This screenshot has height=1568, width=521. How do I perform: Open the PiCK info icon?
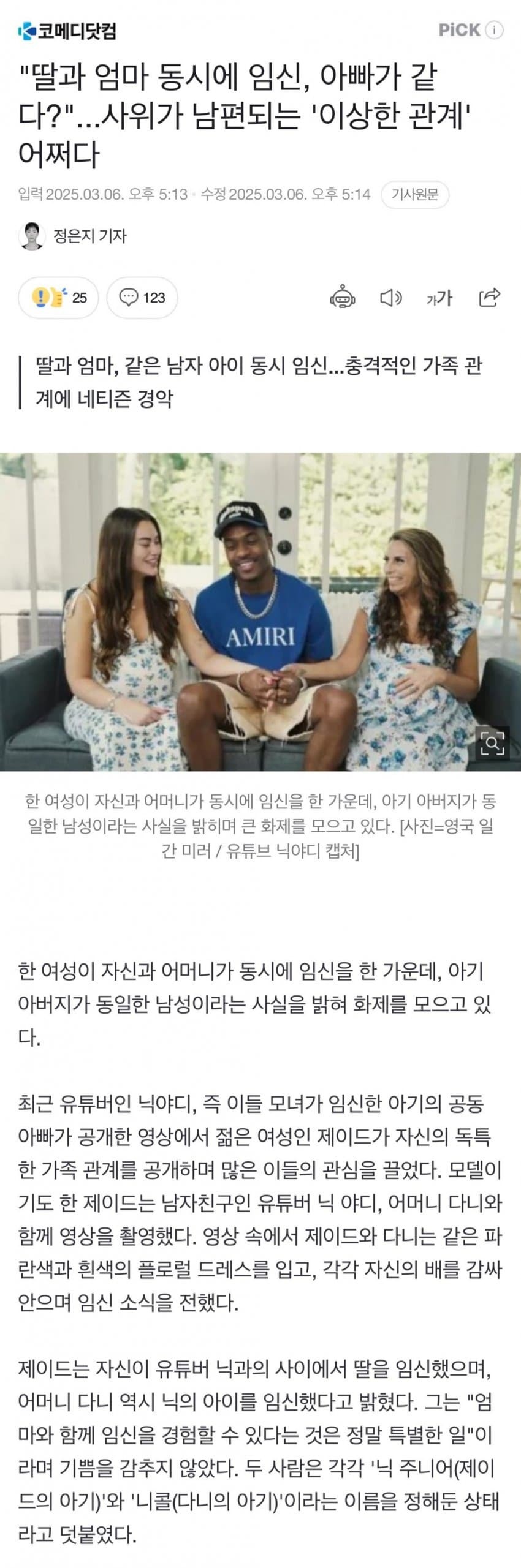tap(494, 30)
